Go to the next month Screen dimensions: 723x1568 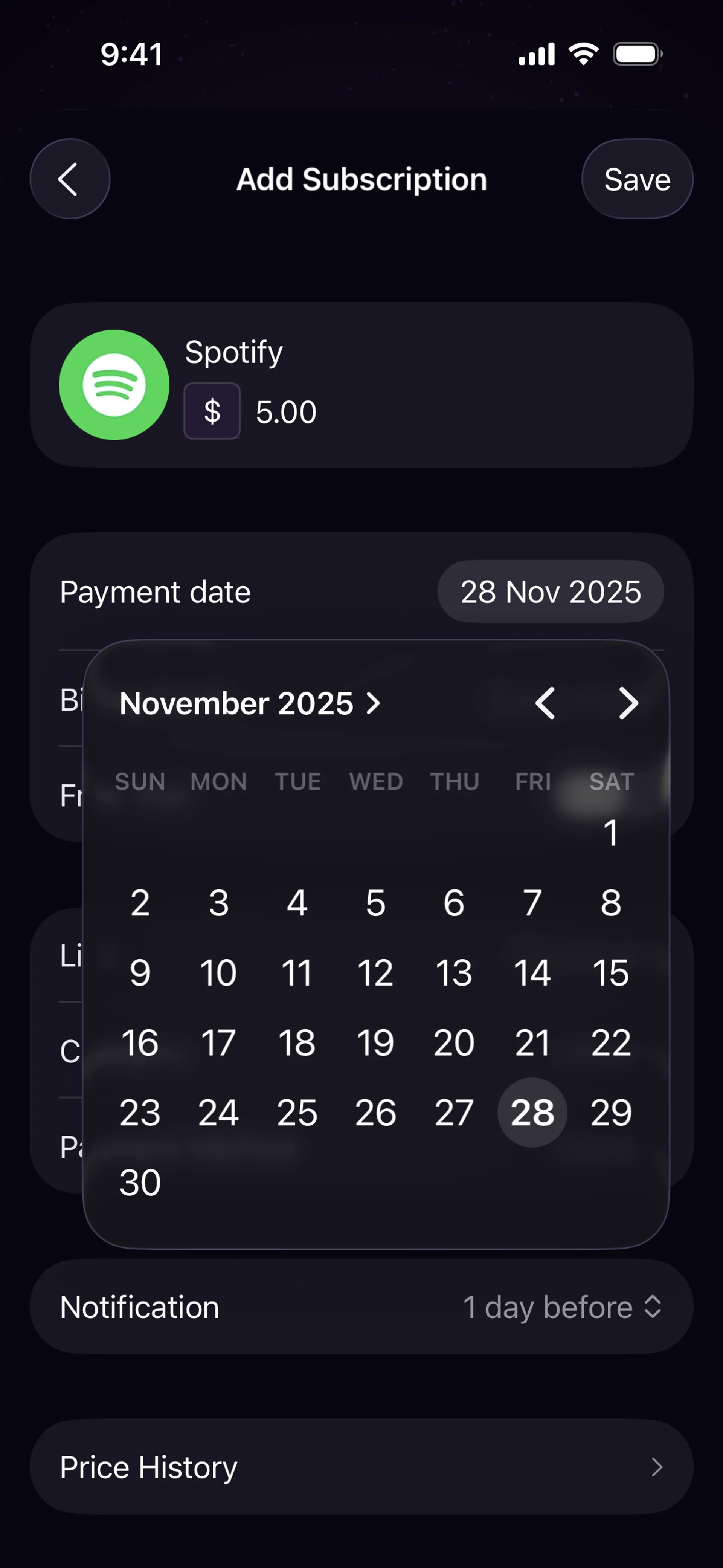coord(628,704)
